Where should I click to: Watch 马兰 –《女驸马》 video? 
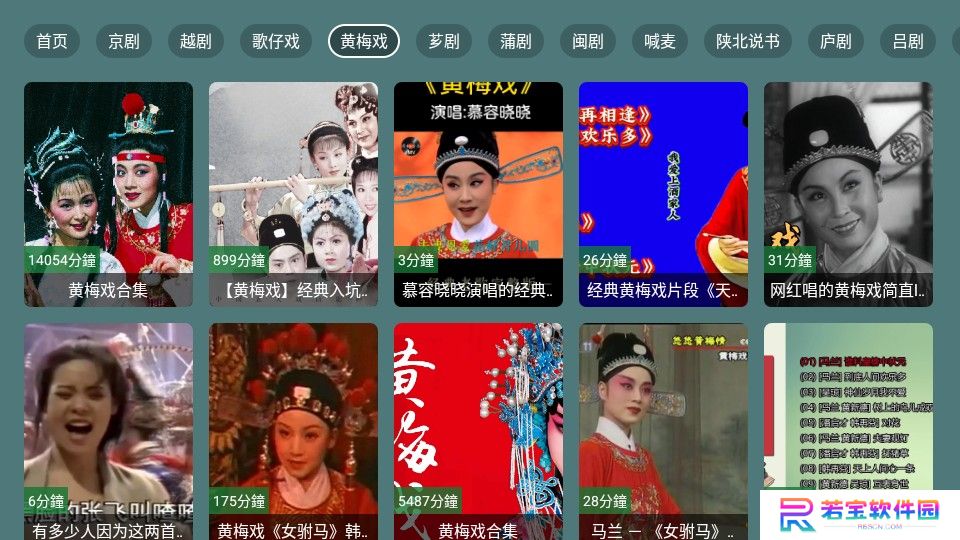tap(663, 432)
